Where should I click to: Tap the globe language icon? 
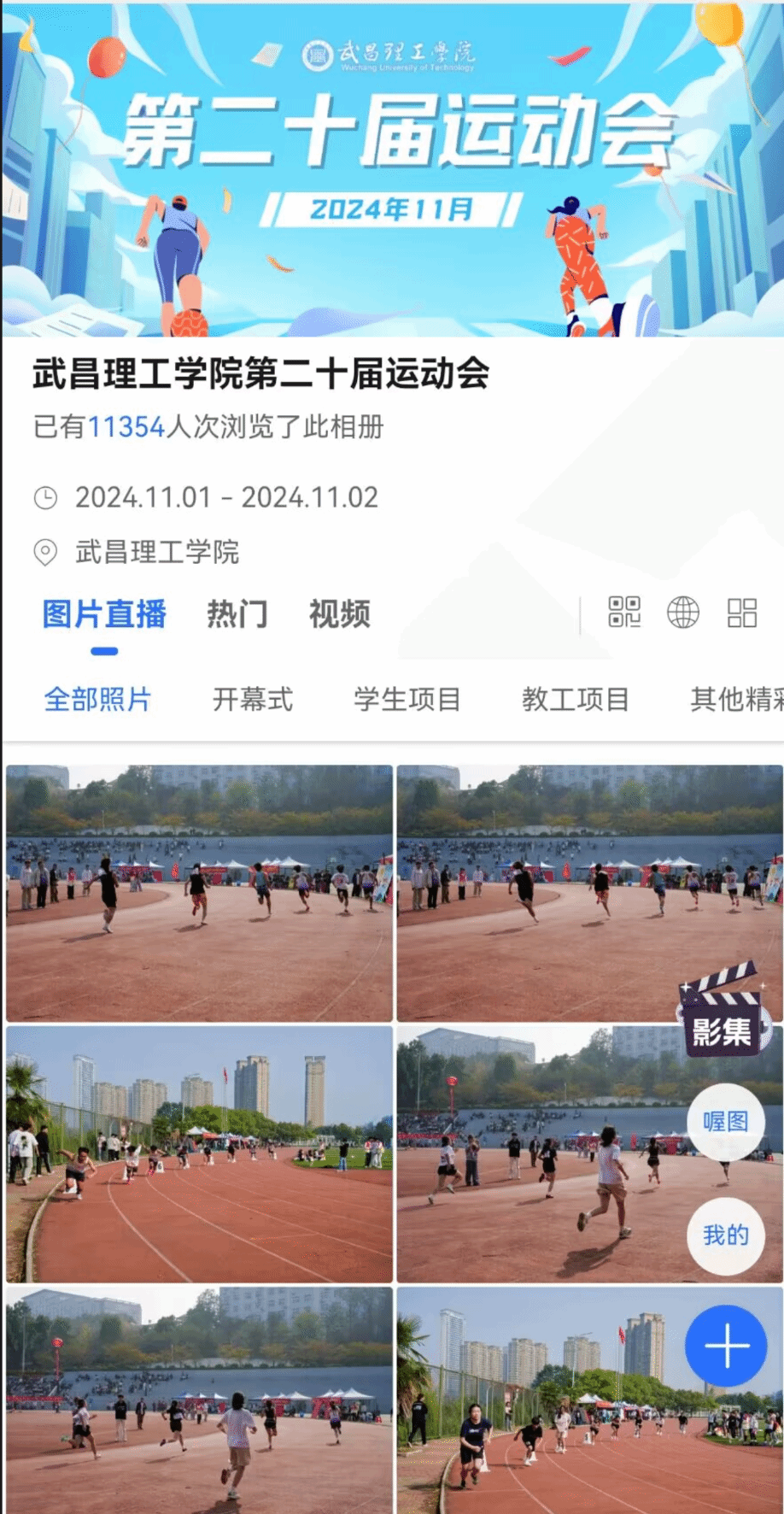coord(682,613)
